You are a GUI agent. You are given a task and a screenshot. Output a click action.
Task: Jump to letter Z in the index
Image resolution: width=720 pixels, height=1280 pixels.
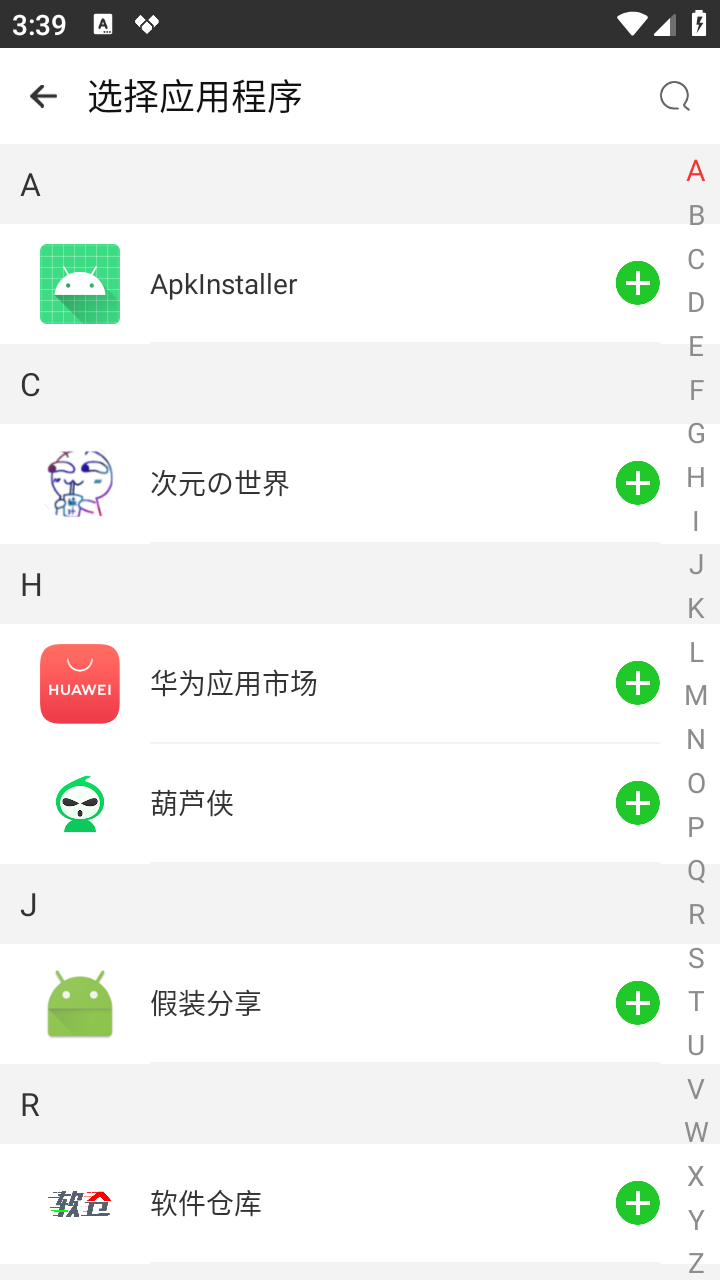695,1262
